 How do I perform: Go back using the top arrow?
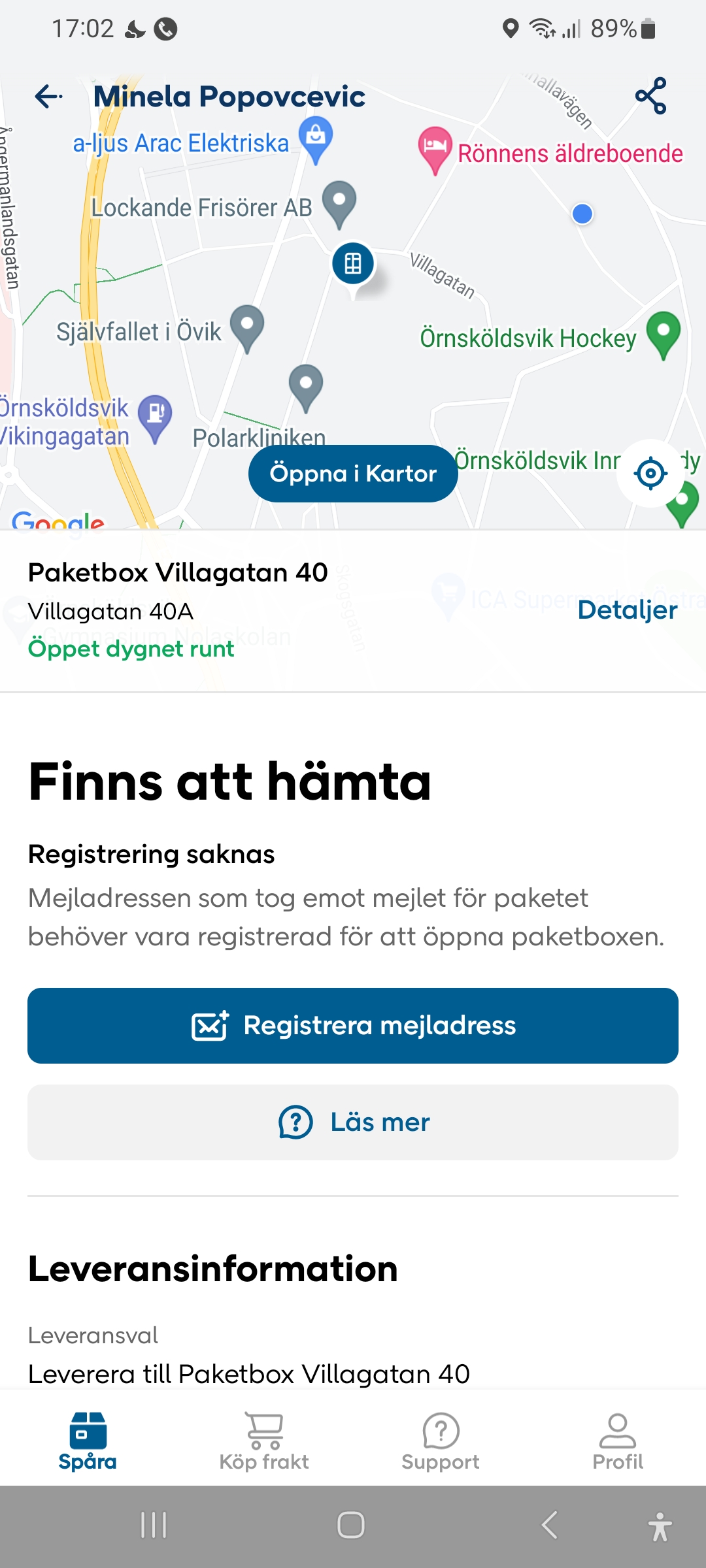coord(48,97)
